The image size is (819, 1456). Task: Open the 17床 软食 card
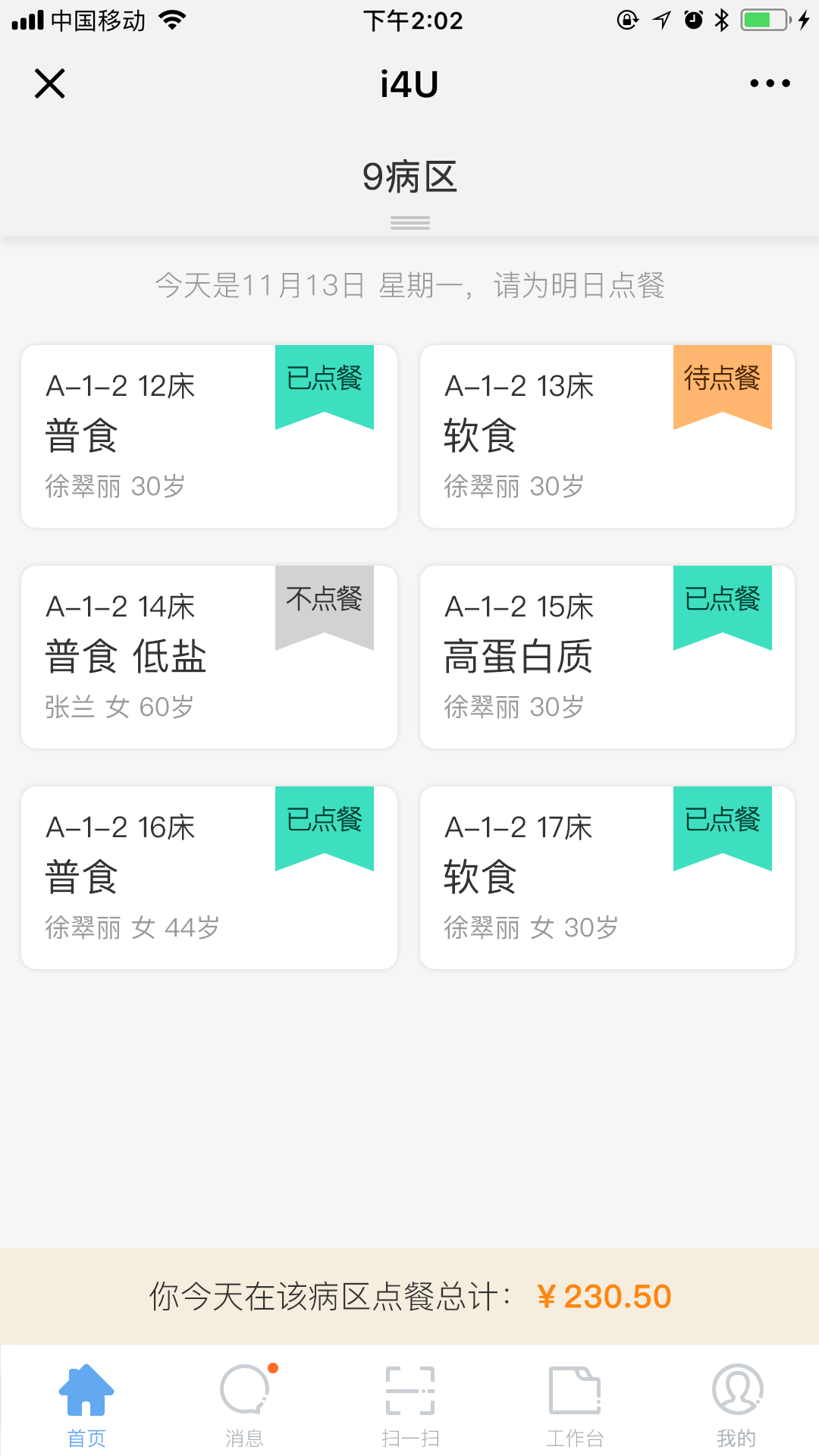[607, 877]
